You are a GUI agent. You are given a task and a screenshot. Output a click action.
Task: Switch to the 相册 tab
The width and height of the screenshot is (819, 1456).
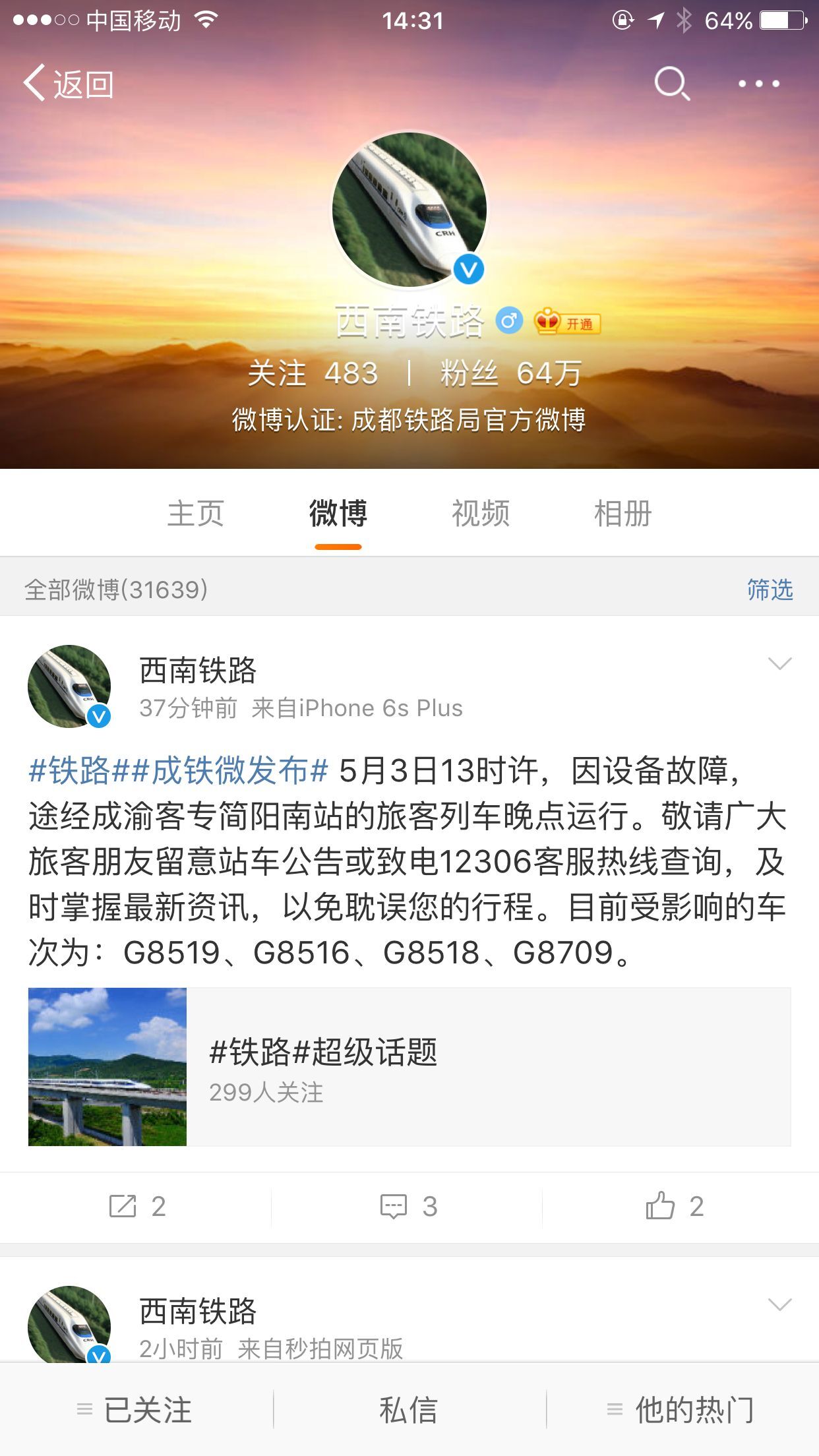[x=622, y=514]
